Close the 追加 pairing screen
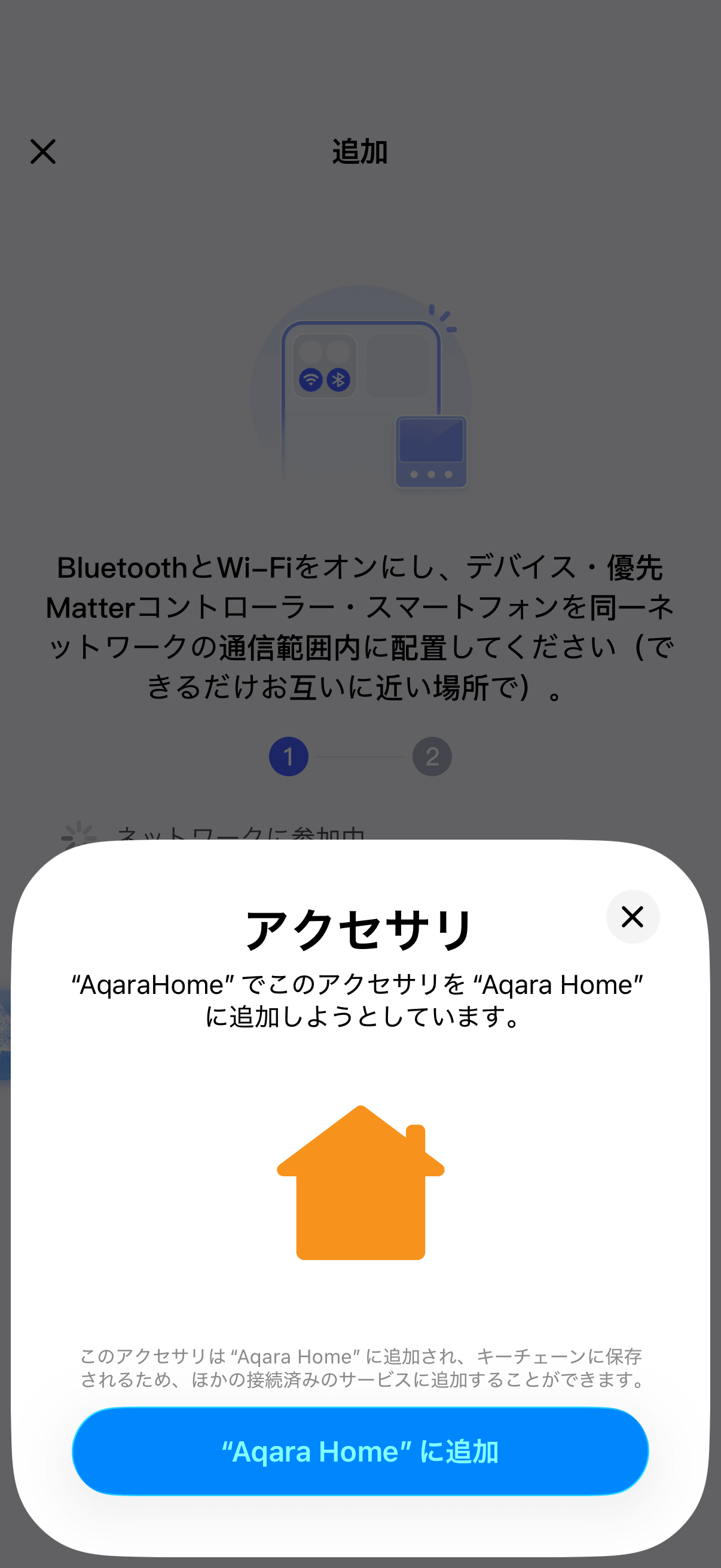Screen dimensions: 721x1568 (43, 152)
